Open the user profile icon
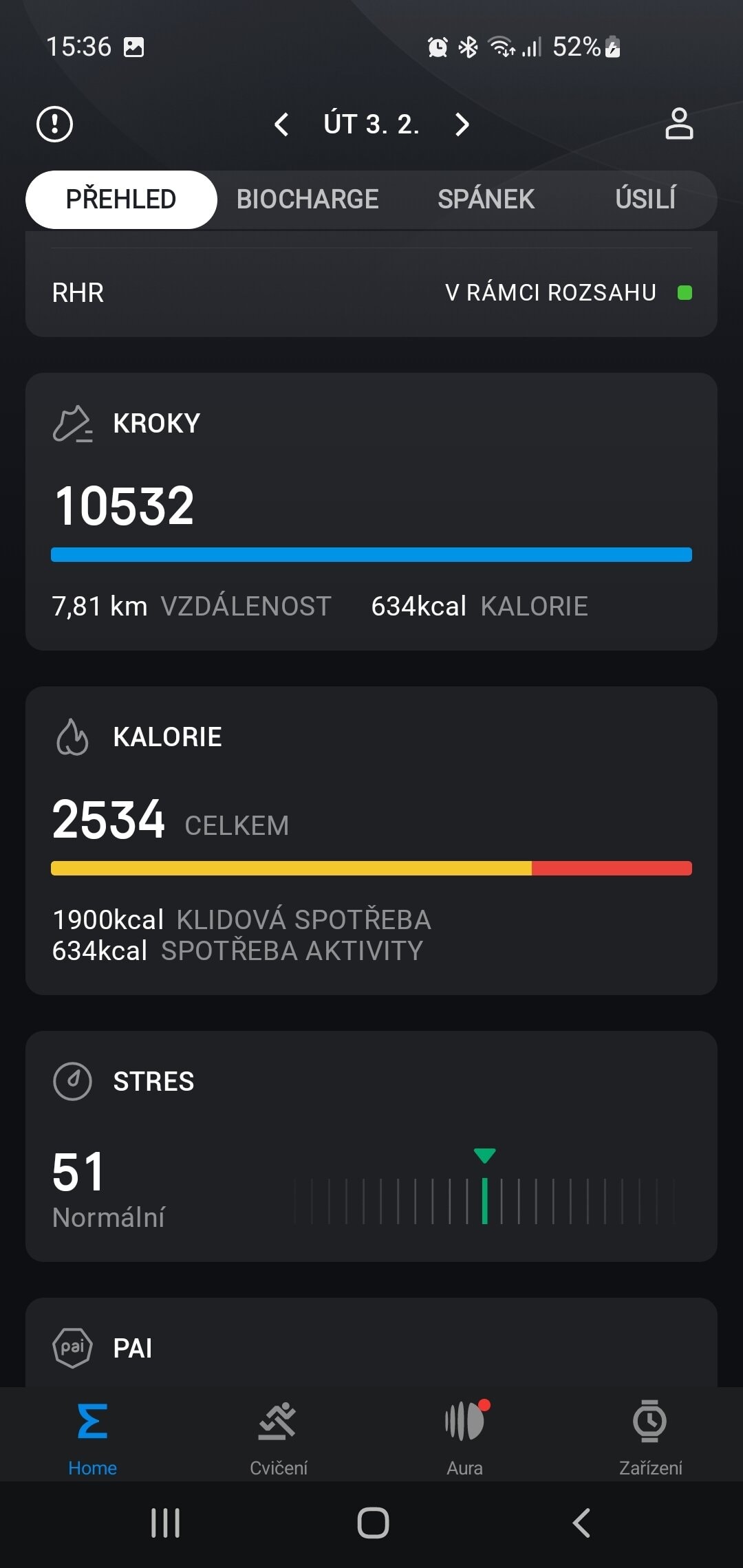 (678, 124)
